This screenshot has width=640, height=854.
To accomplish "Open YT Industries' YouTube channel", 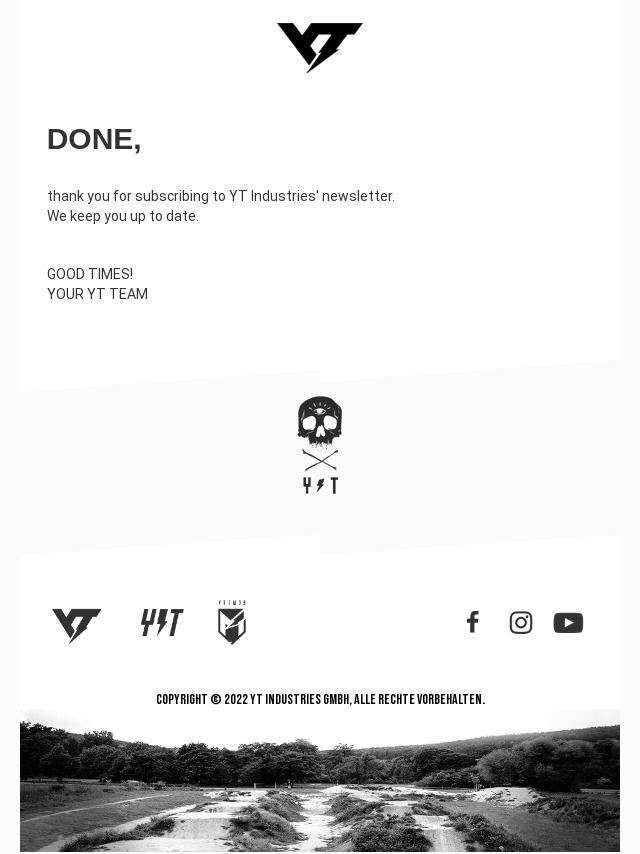I will 568,623.
